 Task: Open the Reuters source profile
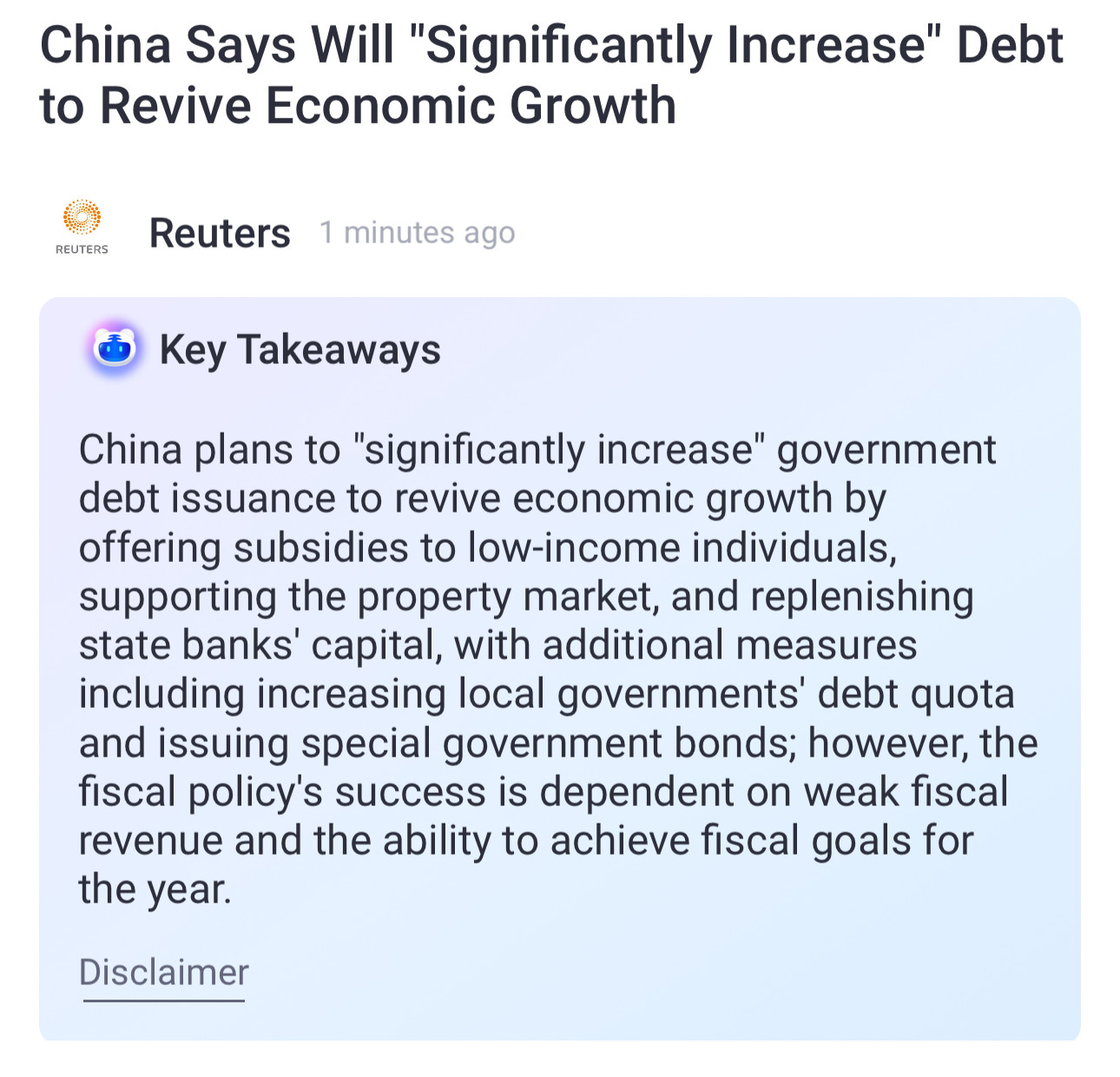coord(220,233)
